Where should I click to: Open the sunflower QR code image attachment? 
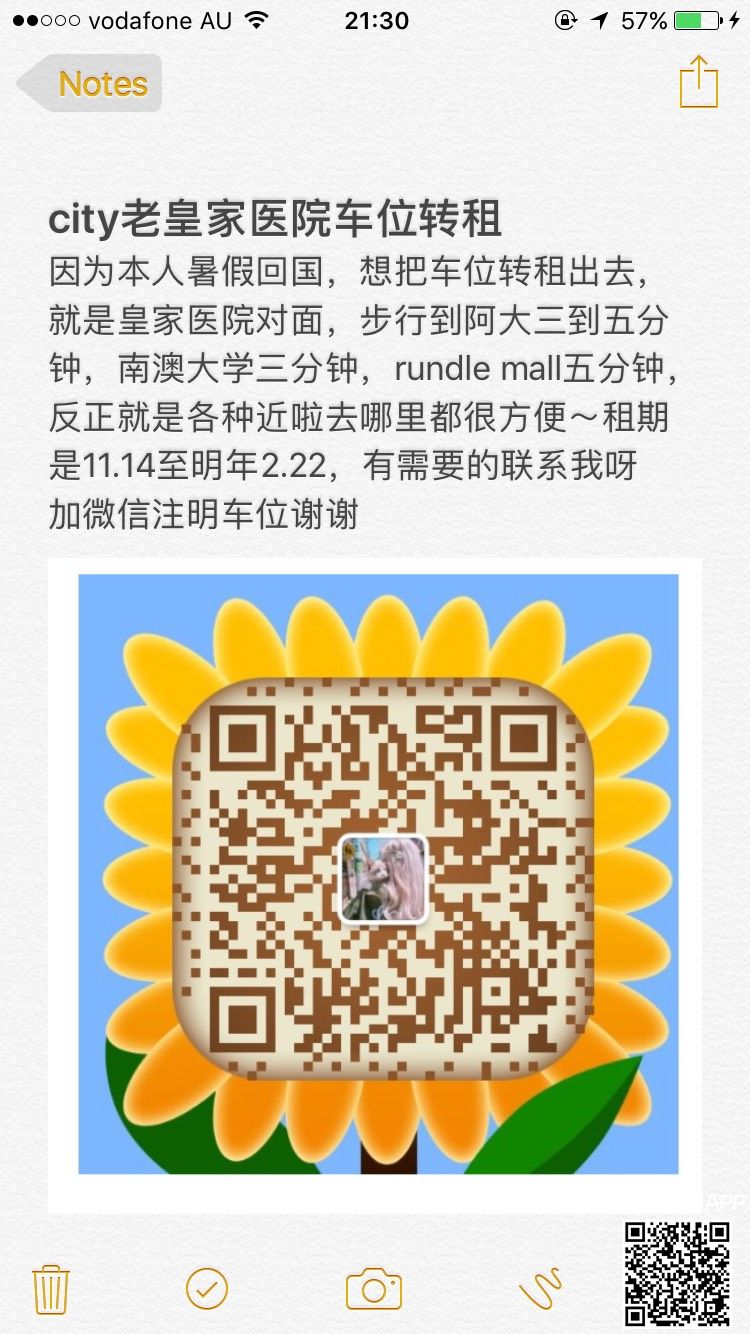(378, 872)
